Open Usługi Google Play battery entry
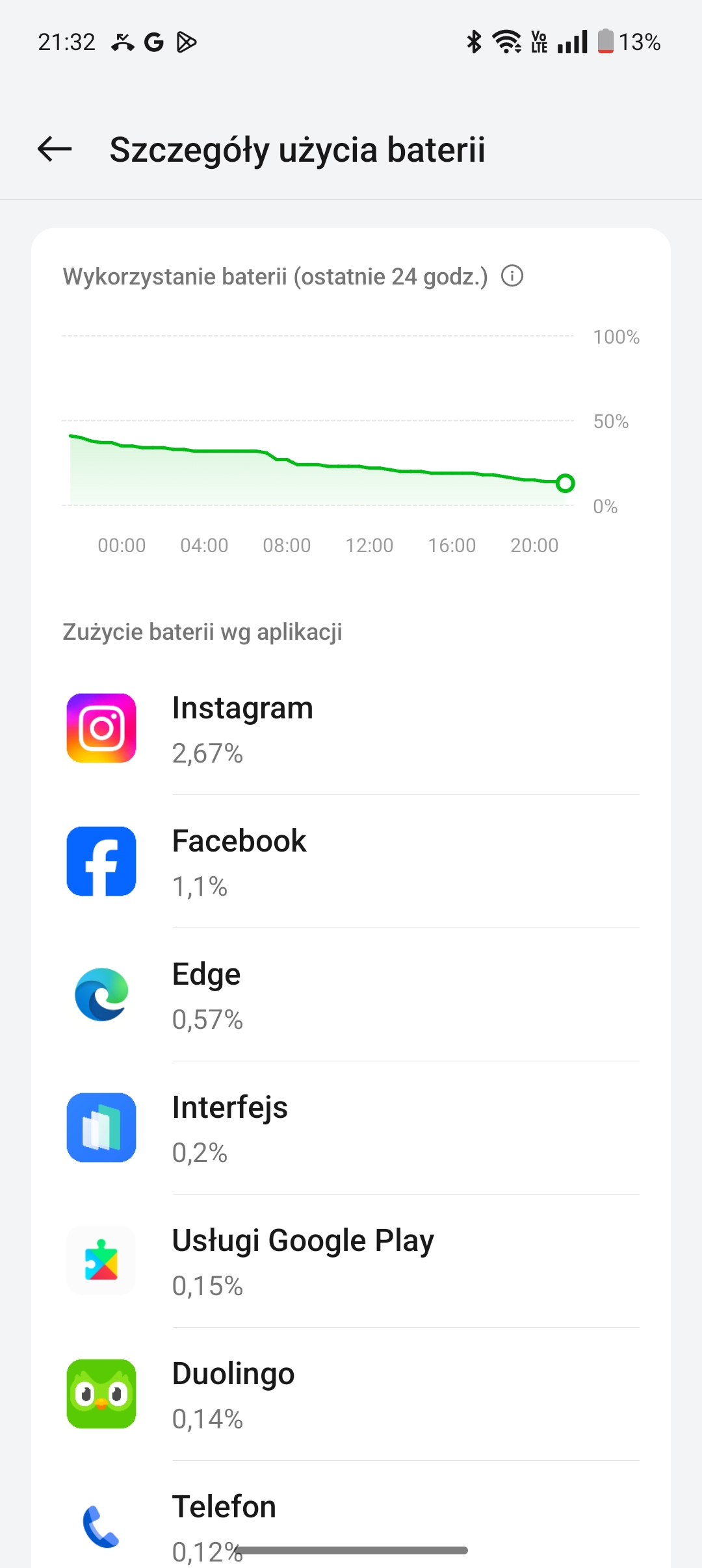The width and height of the screenshot is (702, 1568). (x=351, y=1261)
